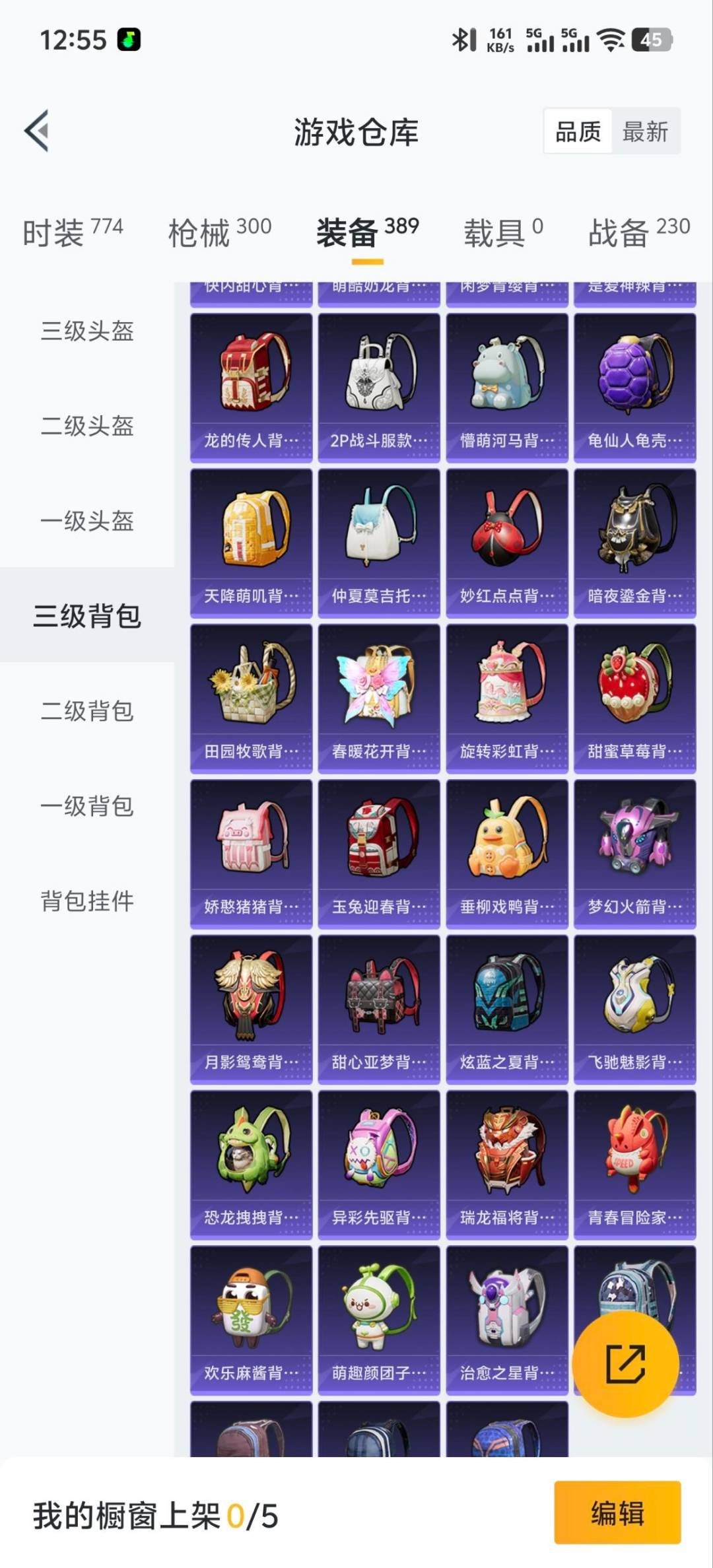Tap the battery indicator showing 45
Image resolution: width=713 pixels, height=1568 pixels.
point(654,40)
